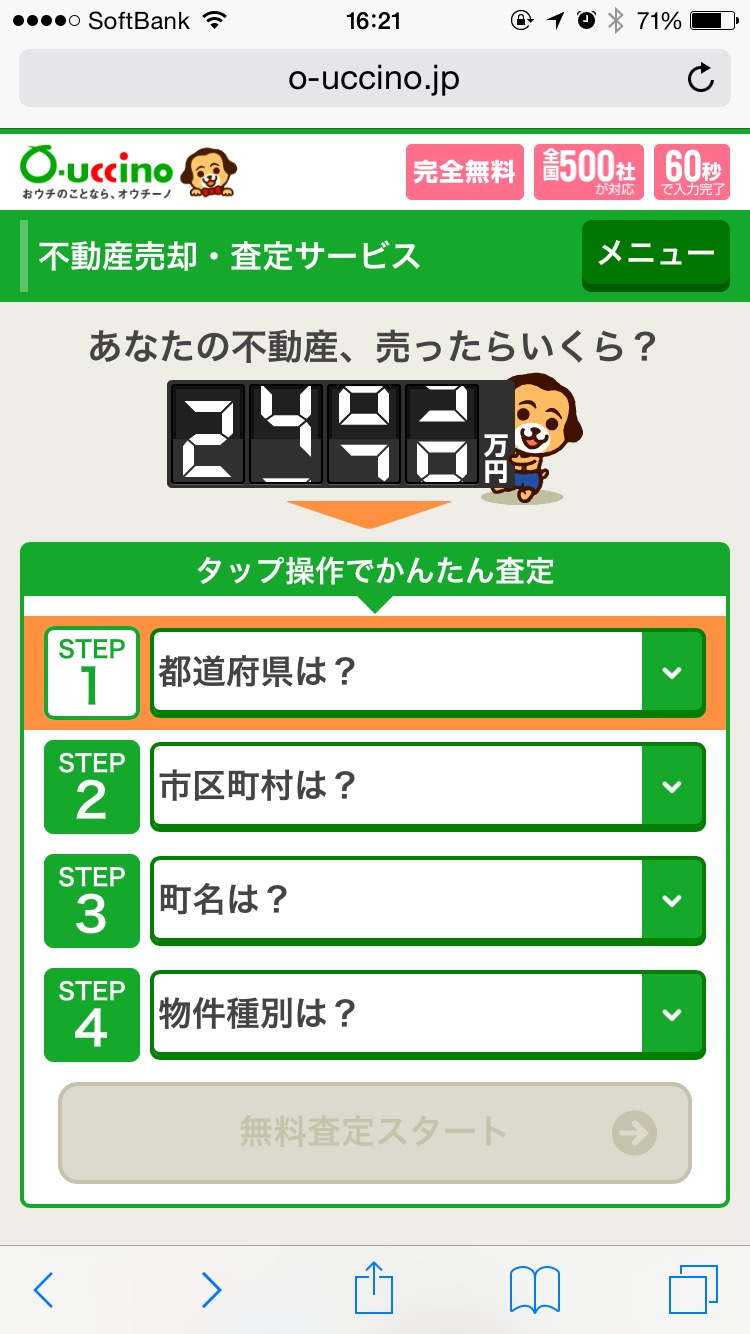Tap the O-uccino logo to go home
Screen dimensions: 750x1334
[128, 172]
